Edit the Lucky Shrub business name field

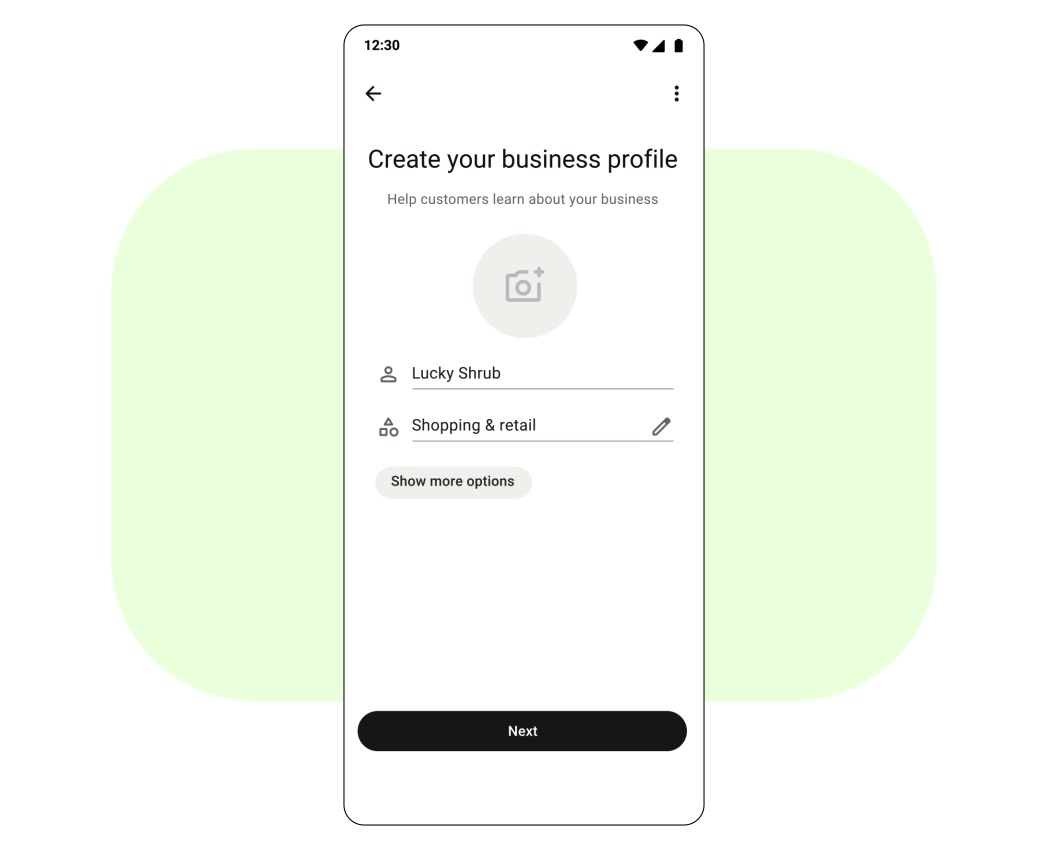pos(540,373)
